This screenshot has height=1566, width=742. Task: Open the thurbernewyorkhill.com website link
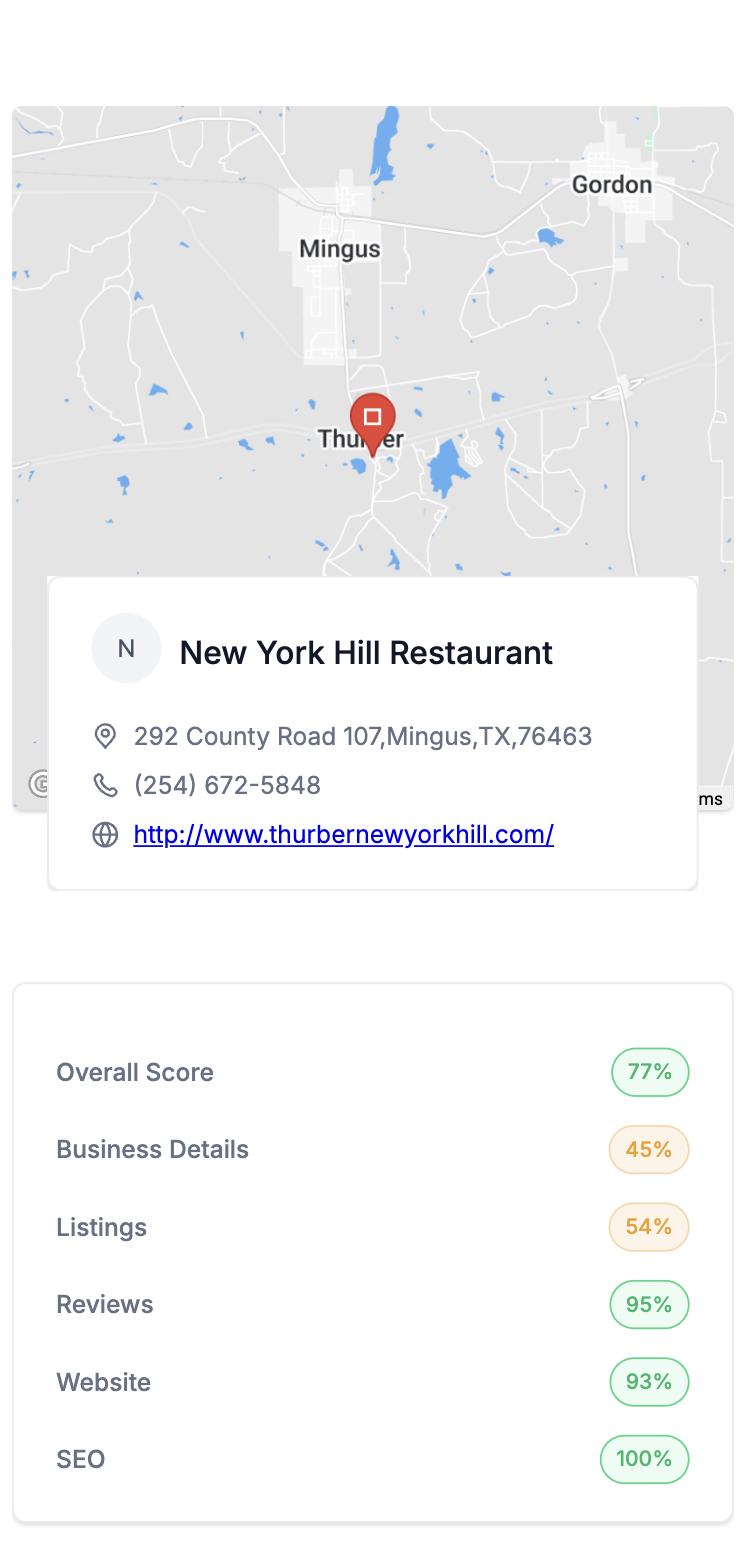343,834
